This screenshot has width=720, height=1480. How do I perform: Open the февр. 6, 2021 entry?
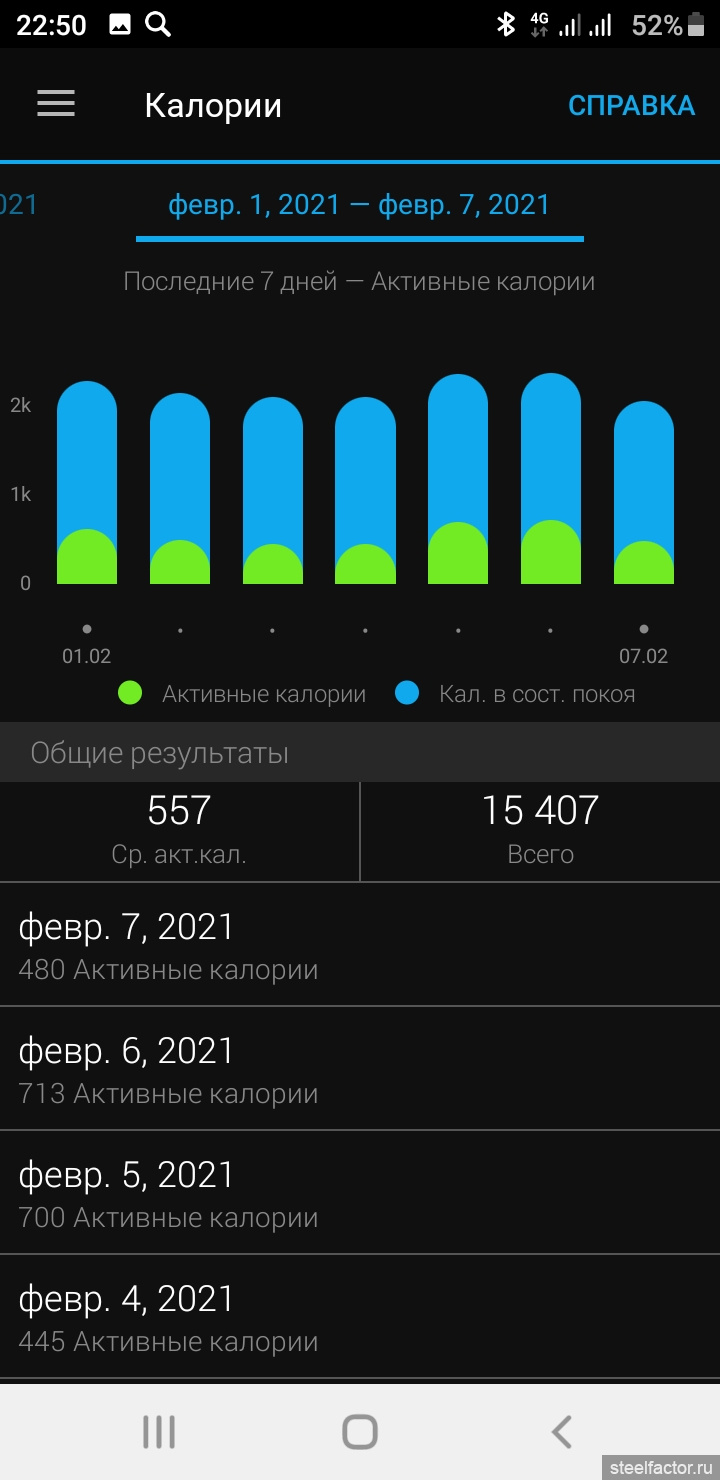point(360,1068)
